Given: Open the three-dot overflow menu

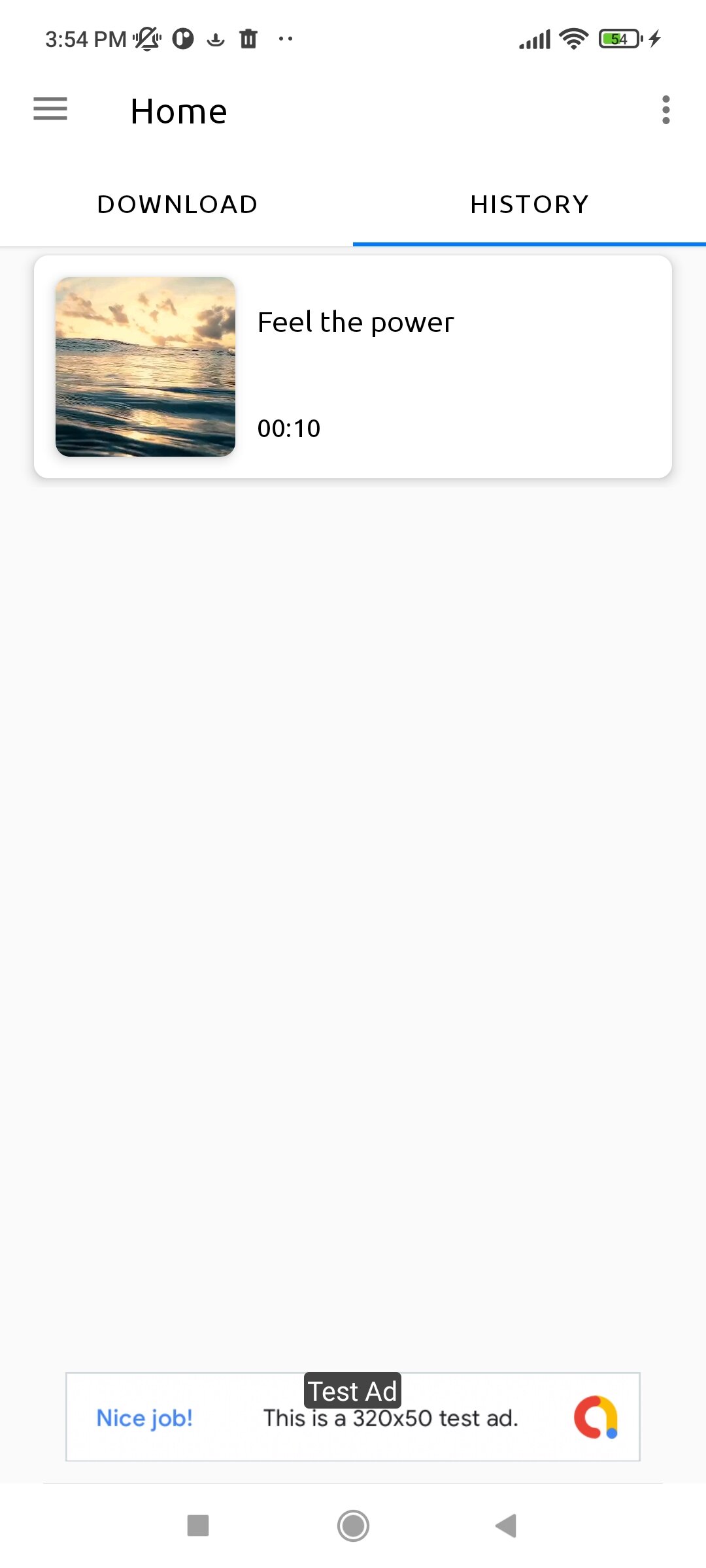Looking at the screenshot, I should 665,110.
